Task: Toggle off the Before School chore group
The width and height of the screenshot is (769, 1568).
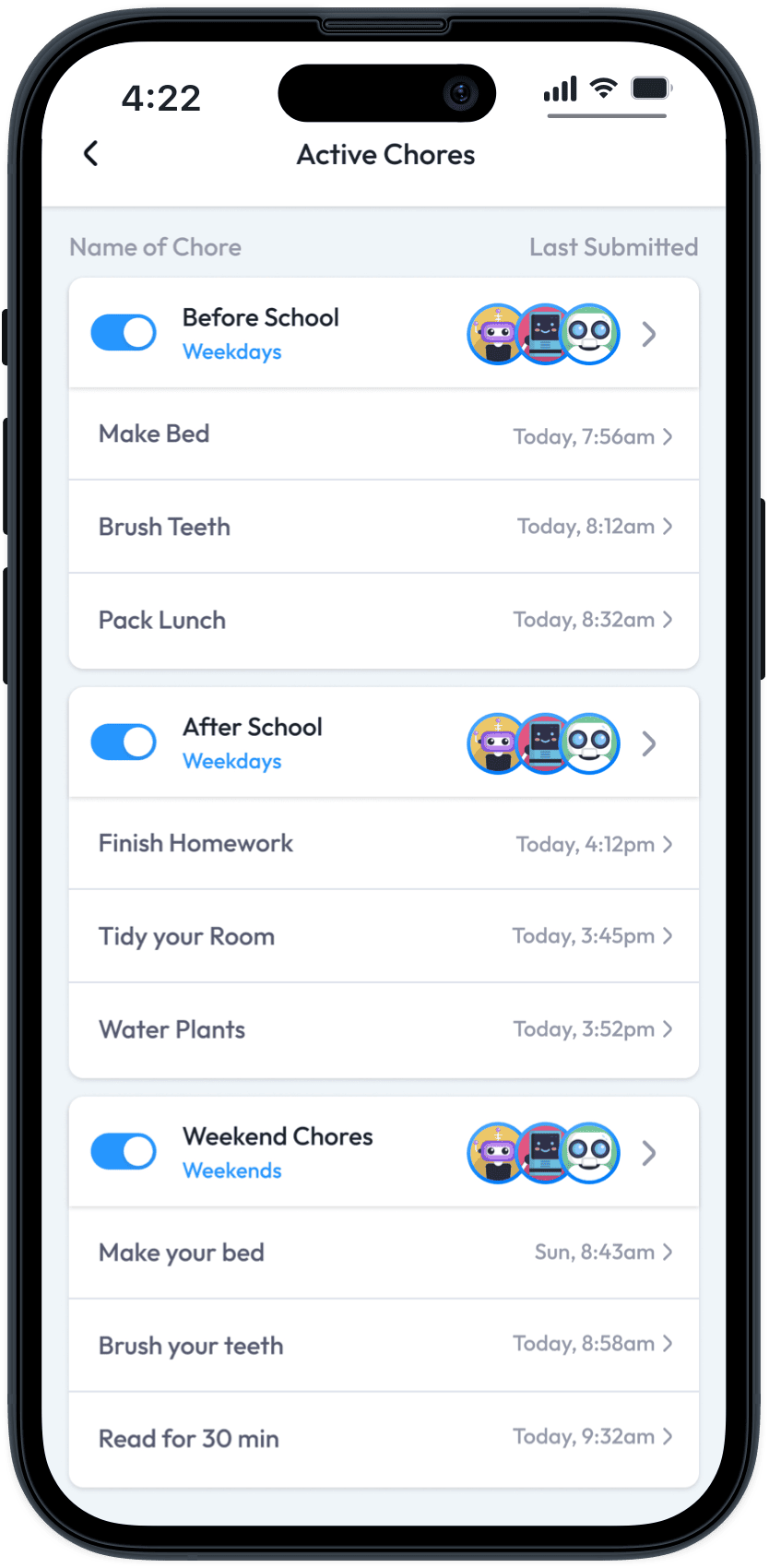Action: (124, 333)
